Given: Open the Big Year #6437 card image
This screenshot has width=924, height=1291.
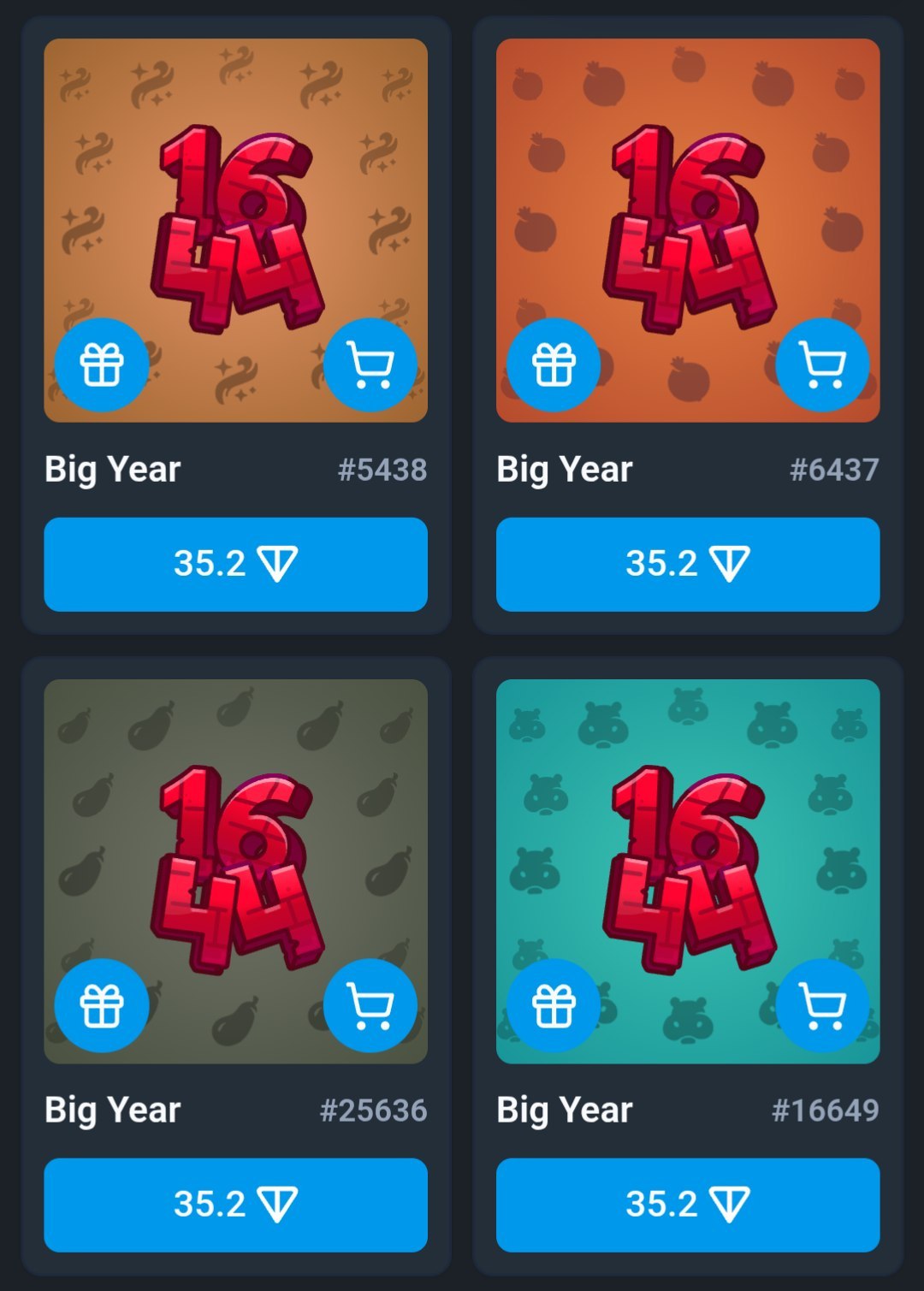Looking at the screenshot, I should [687, 205].
